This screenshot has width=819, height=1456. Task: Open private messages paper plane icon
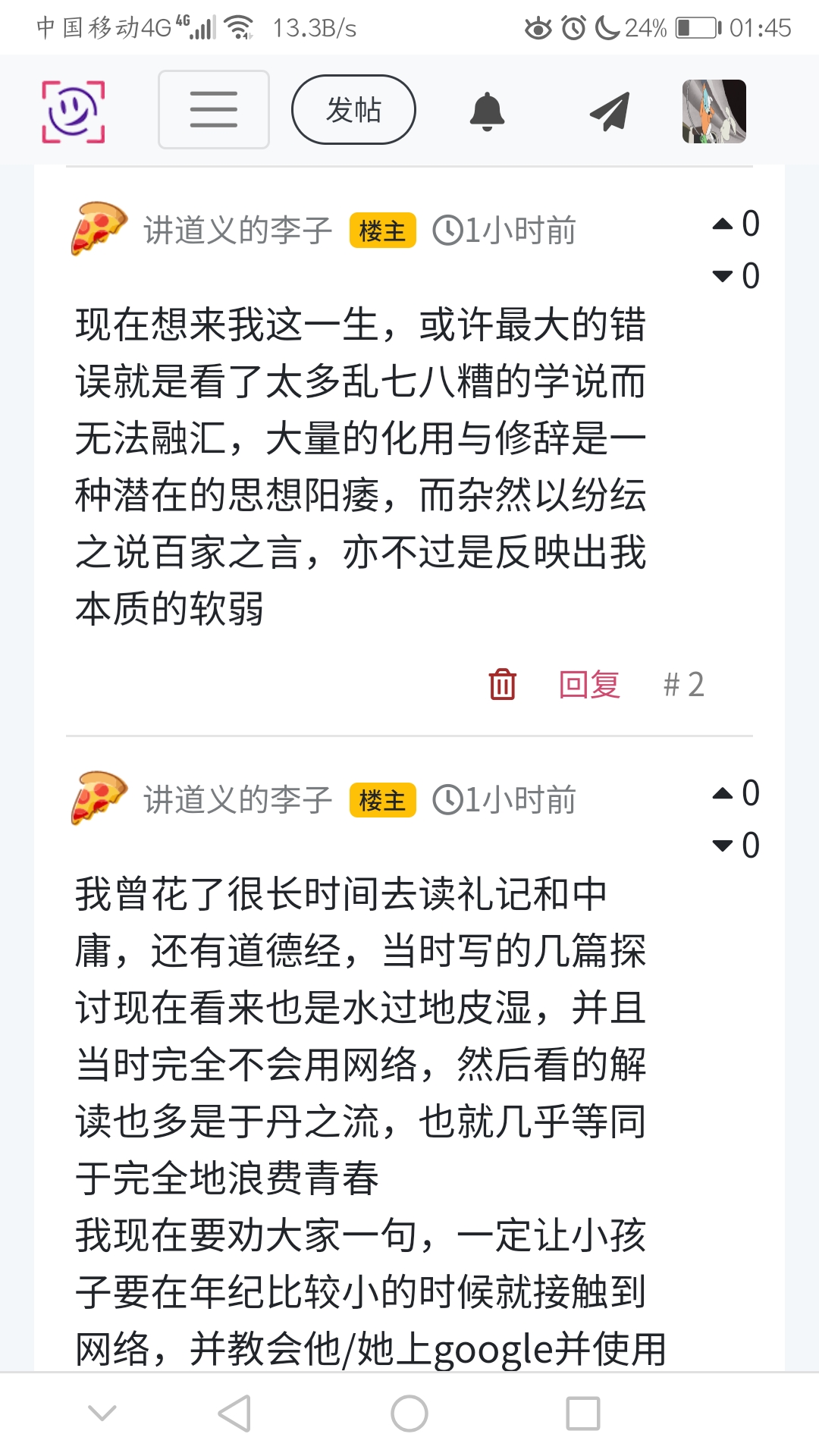pos(610,111)
